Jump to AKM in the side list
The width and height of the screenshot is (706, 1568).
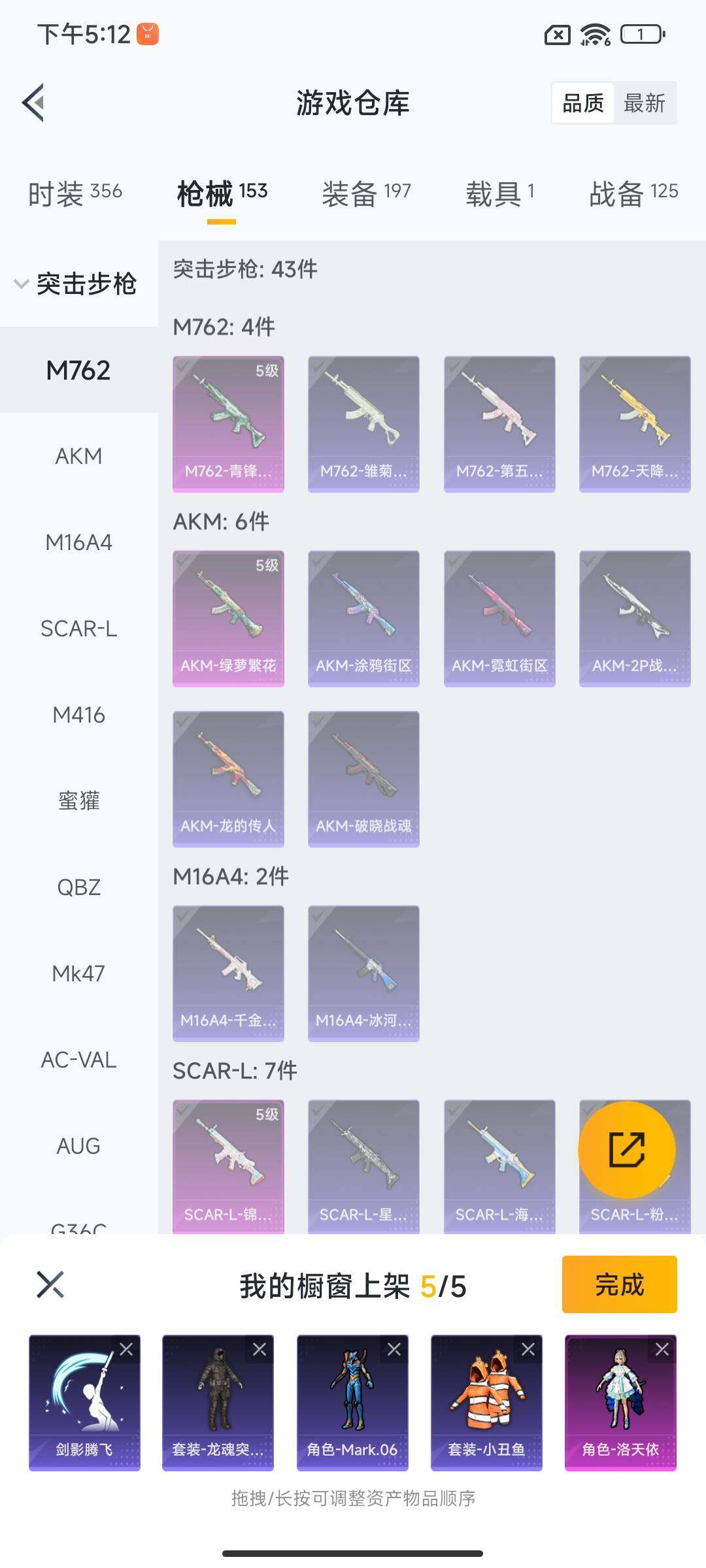pos(78,456)
